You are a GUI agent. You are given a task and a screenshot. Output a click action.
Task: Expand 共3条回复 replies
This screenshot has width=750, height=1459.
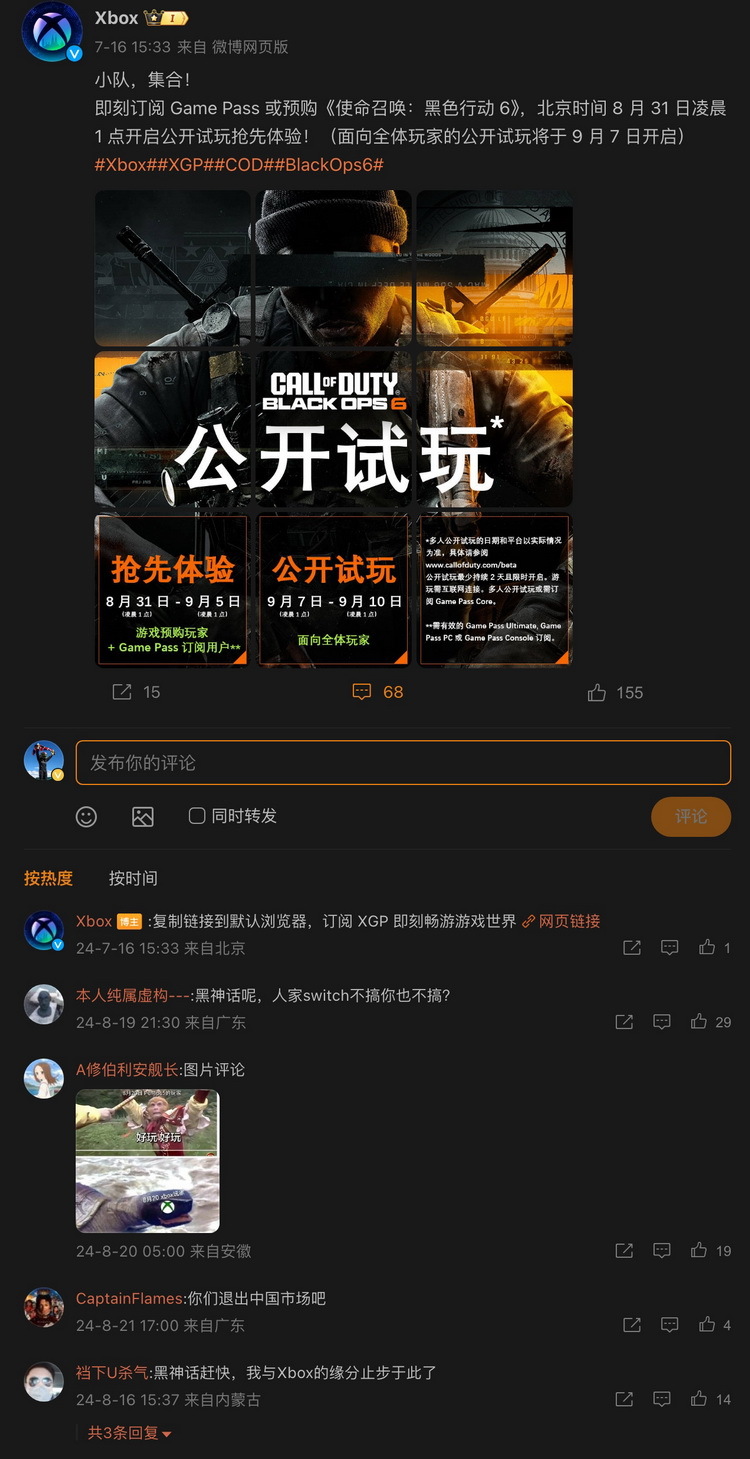[x=130, y=1433]
